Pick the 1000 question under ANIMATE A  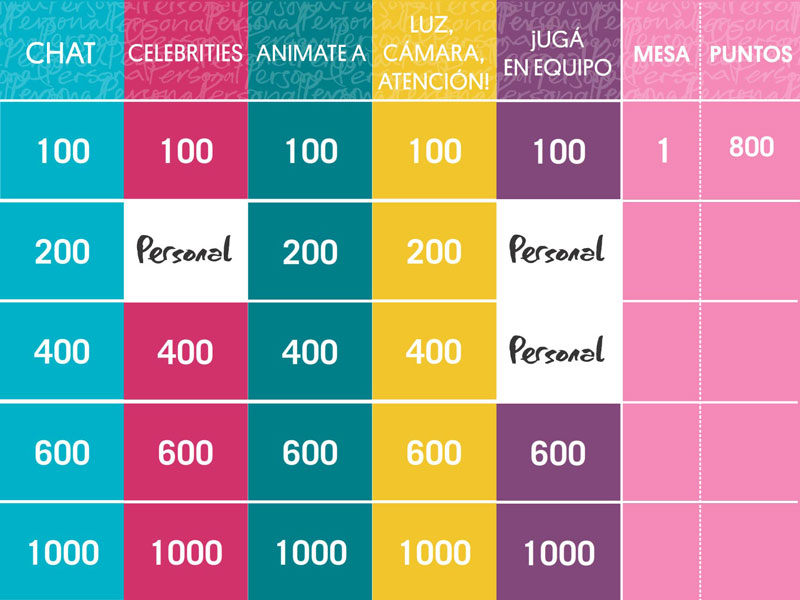tap(310, 552)
